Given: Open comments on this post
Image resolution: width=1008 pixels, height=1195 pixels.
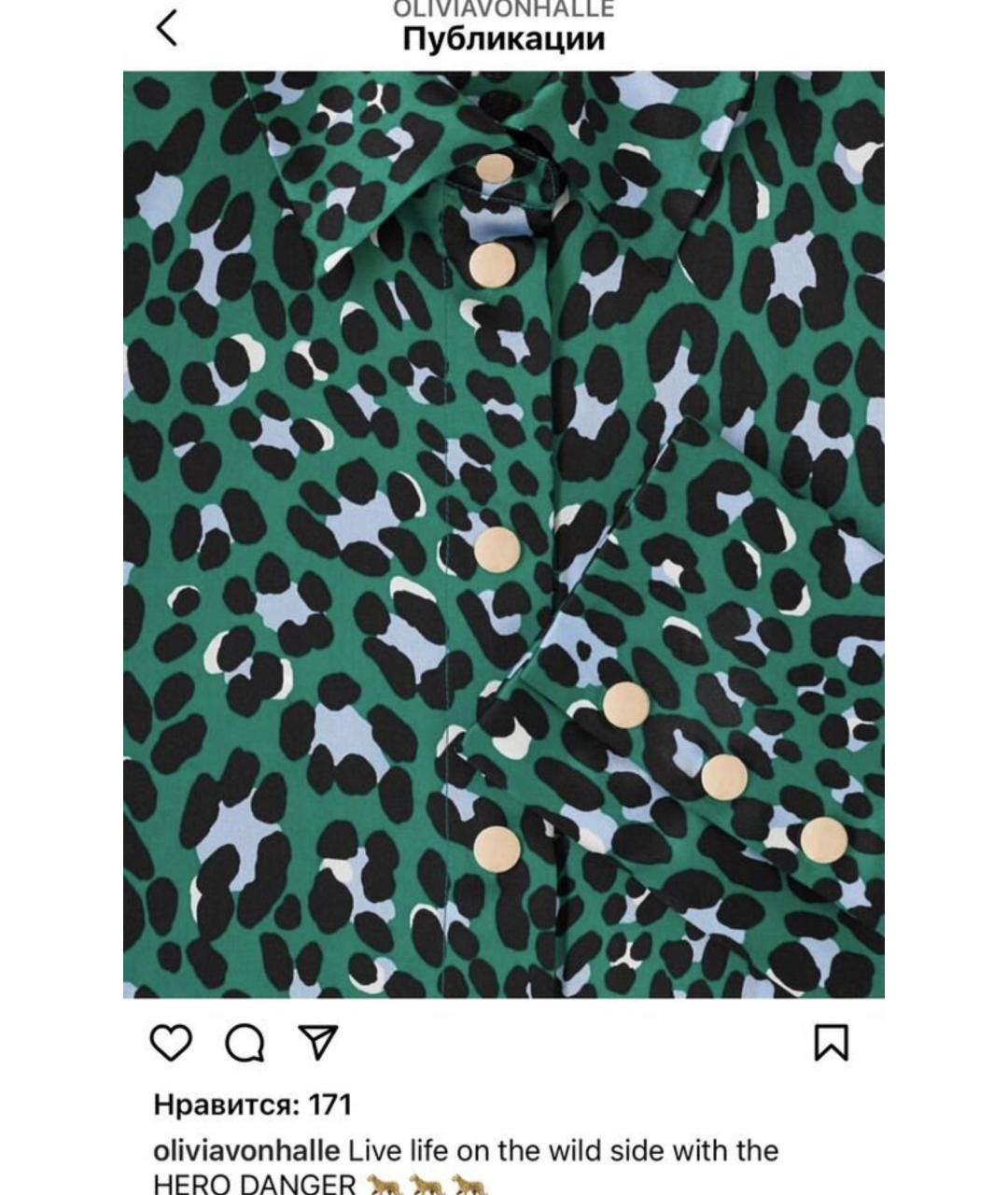Looking at the screenshot, I should click(x=245, y=1044).
